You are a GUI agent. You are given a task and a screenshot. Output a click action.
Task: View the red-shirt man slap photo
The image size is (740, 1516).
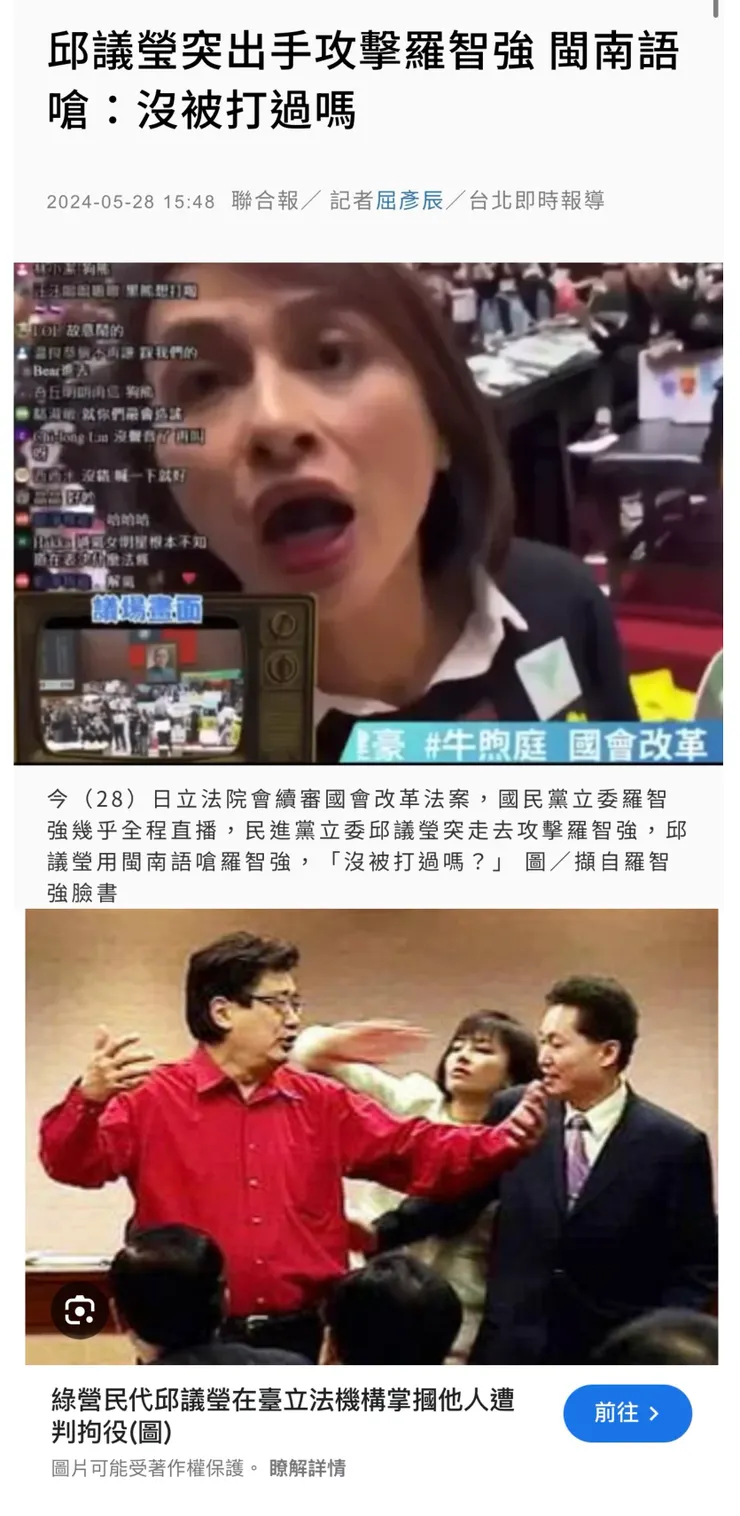(x=371, y=1135)
